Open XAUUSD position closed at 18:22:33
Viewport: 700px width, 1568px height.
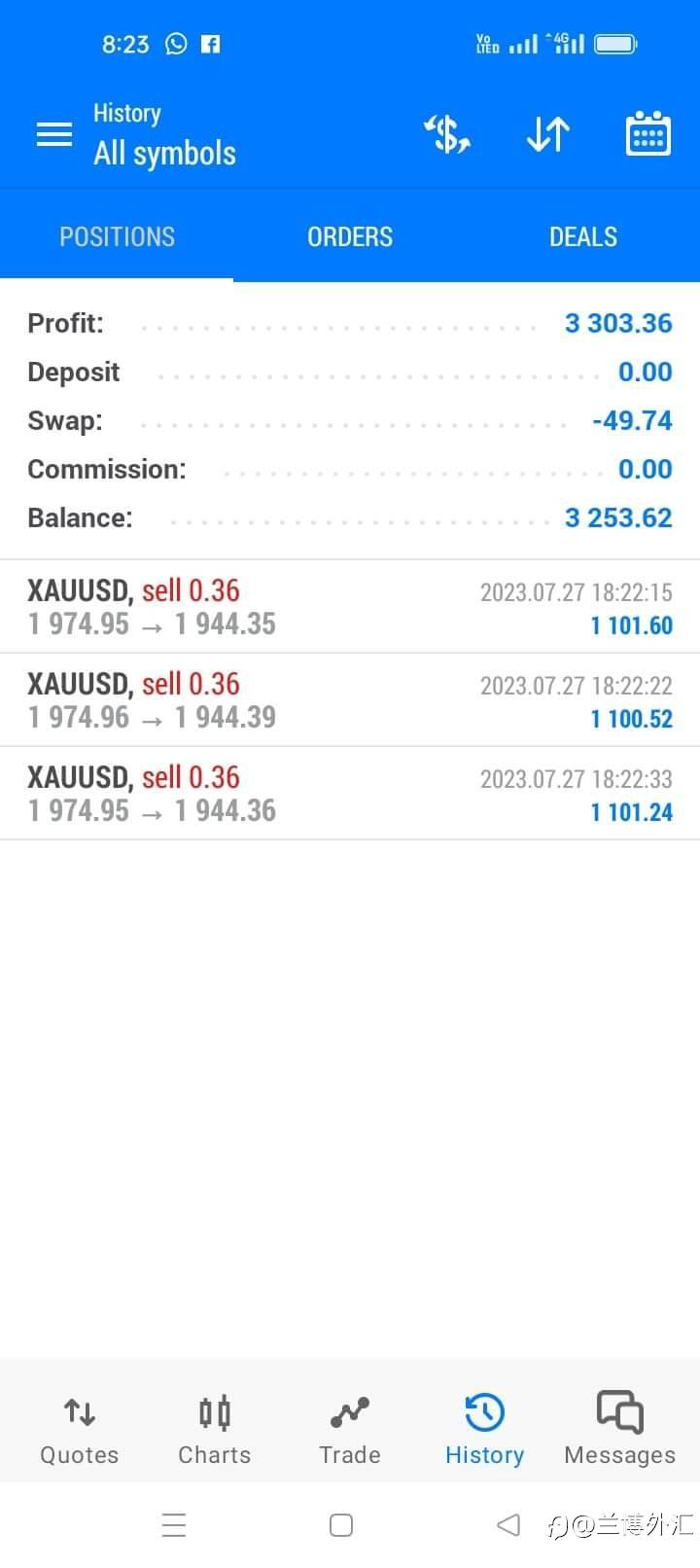[x=350, y=794]
